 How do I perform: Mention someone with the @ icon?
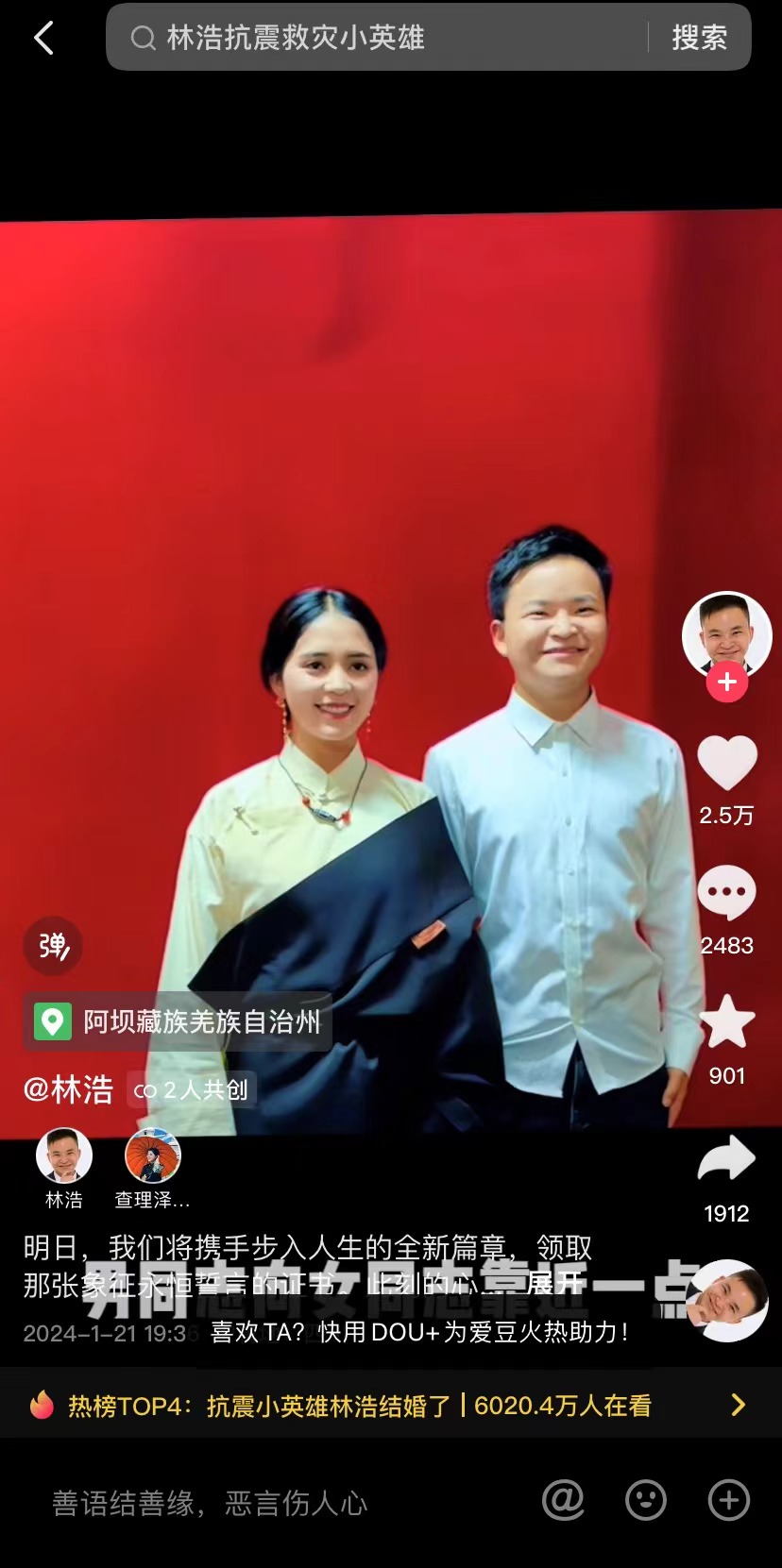coord(563,1500)
